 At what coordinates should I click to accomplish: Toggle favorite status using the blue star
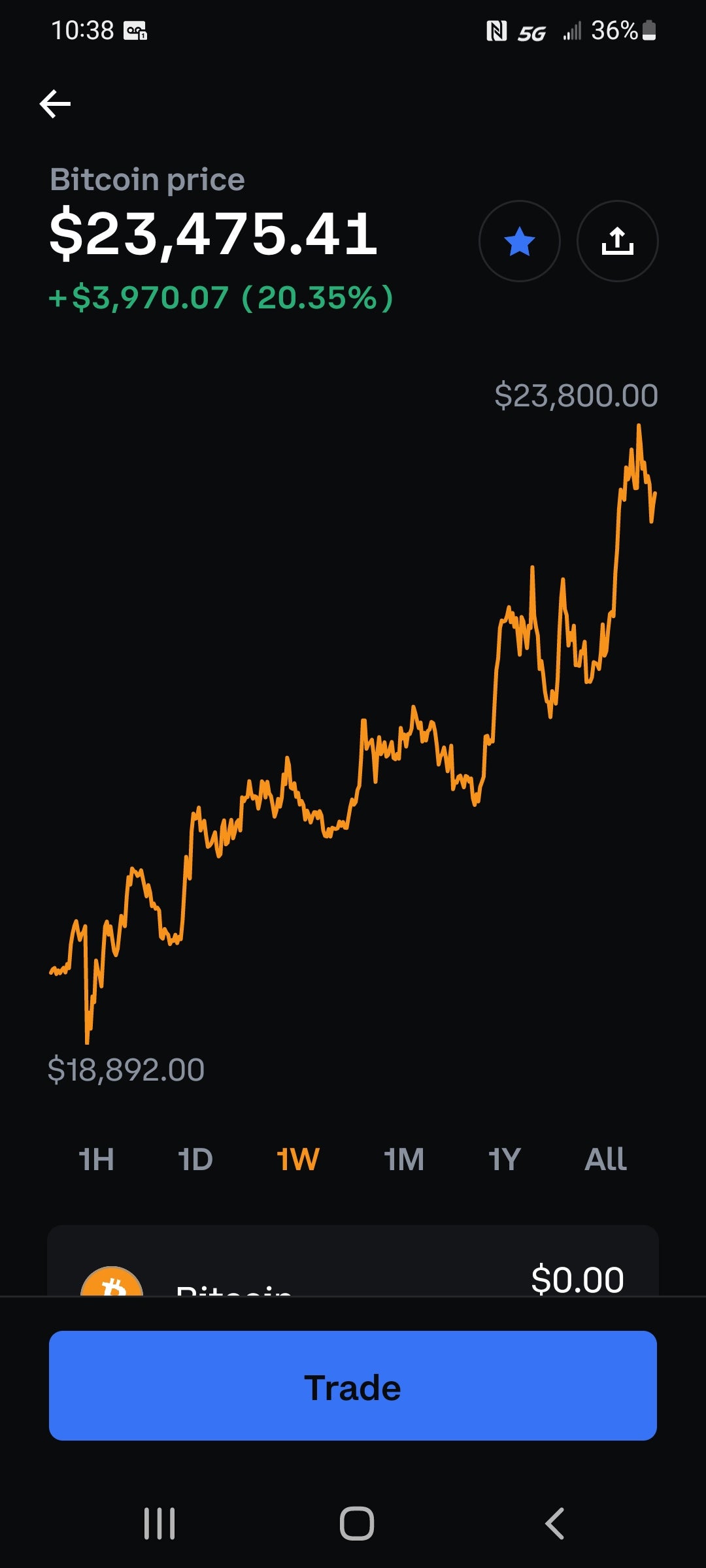tap(518, 240)
